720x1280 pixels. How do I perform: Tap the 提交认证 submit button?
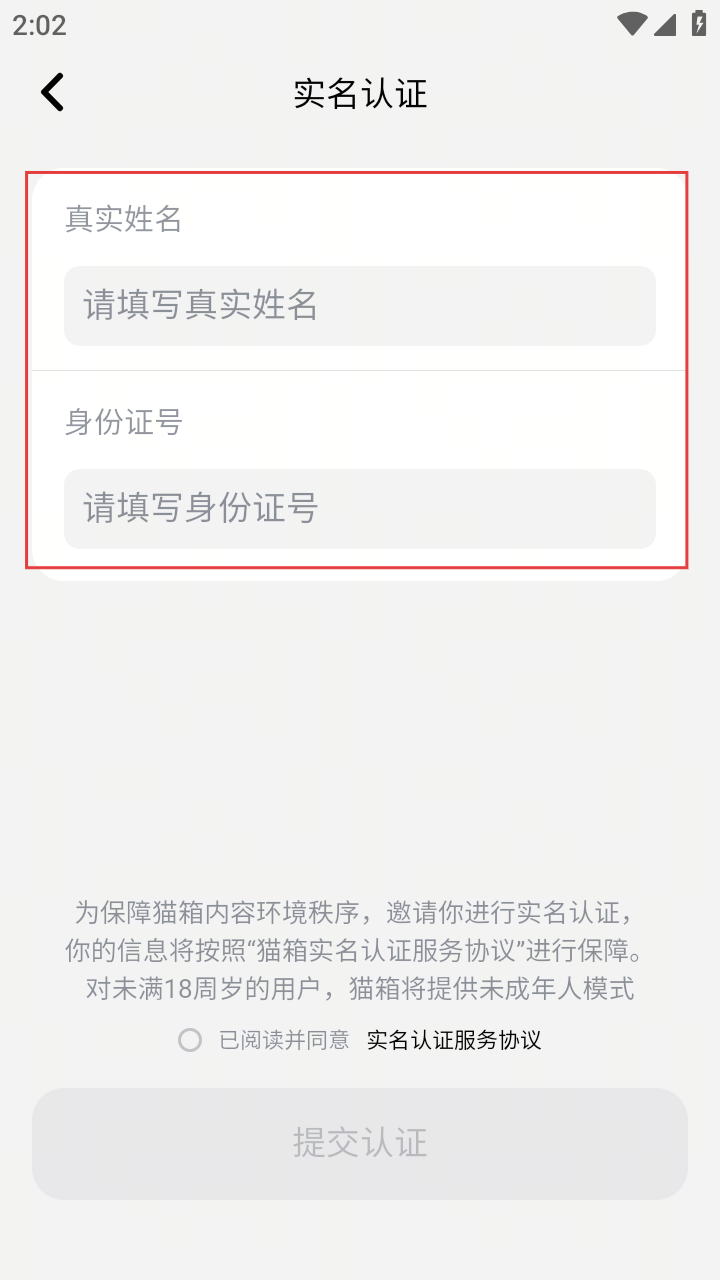tap(360, 1143)
